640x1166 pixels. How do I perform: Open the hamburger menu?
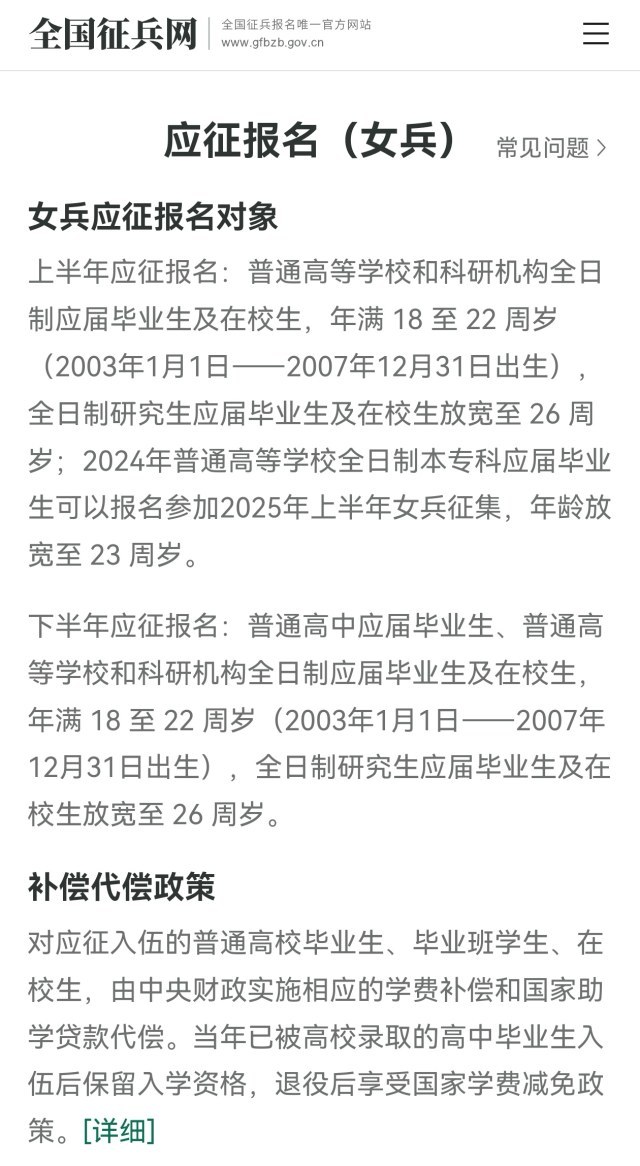click(x=595, y=33)
